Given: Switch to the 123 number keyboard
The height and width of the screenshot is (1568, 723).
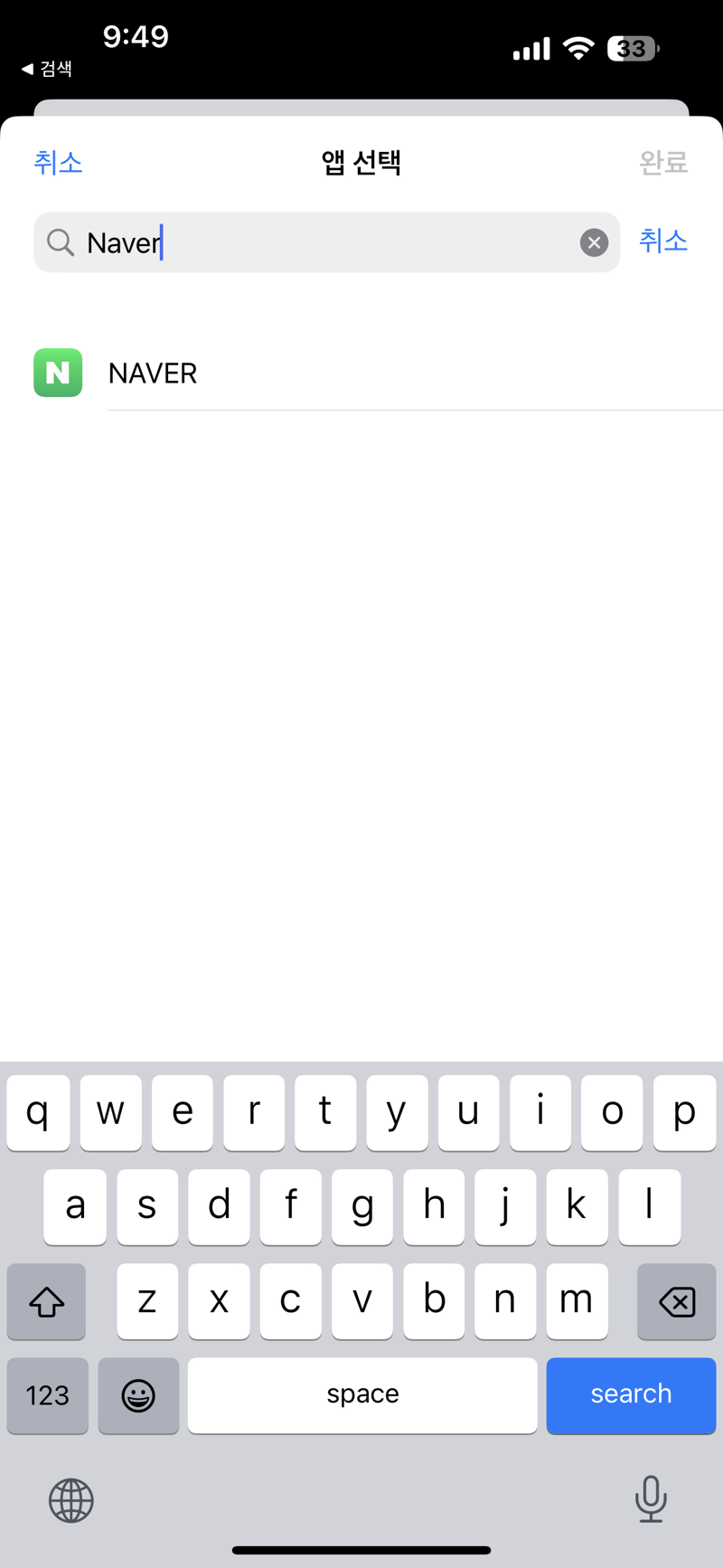Looking at the screenshot, I should pos(47,1395).
